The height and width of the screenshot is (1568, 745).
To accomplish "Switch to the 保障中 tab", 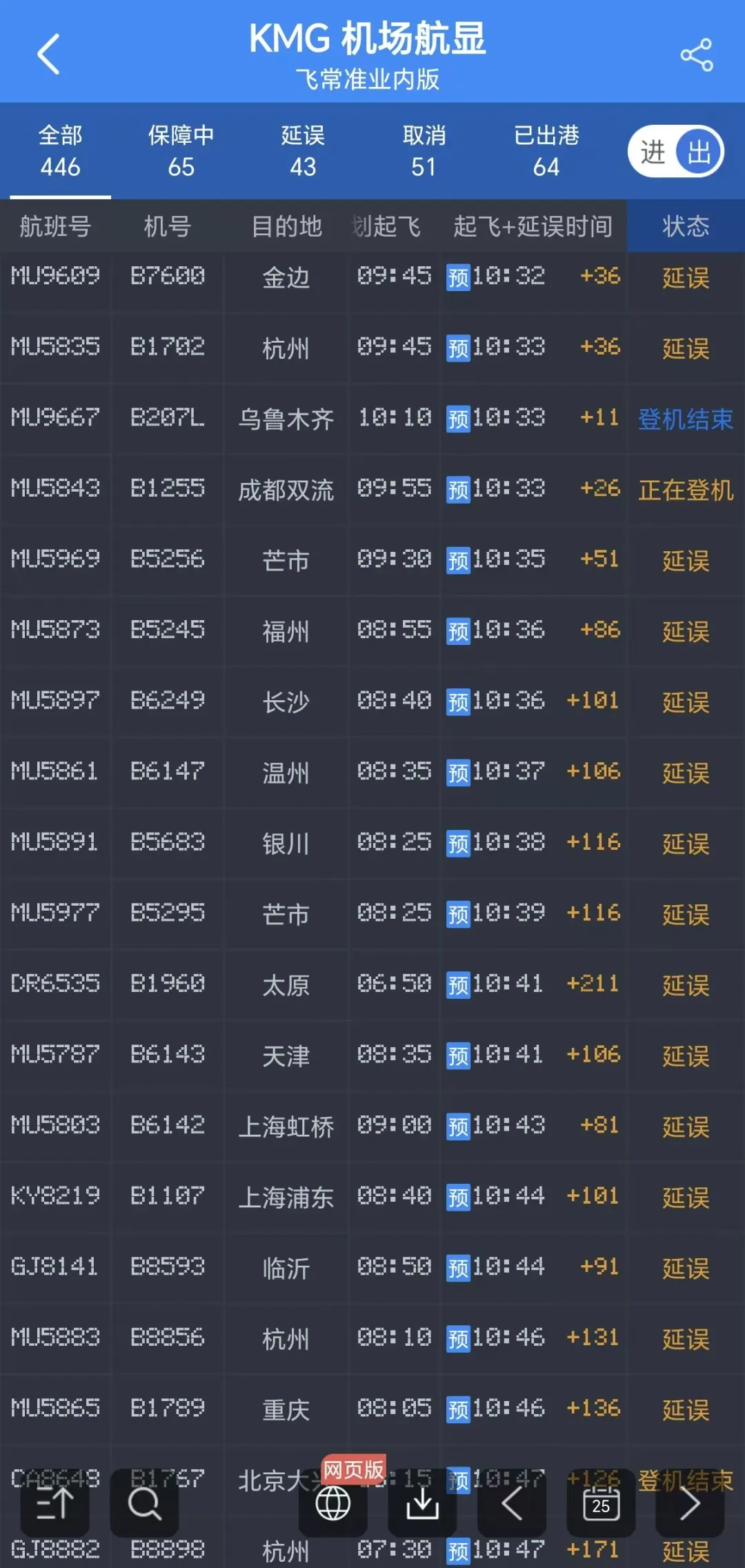I will (181, 151).
